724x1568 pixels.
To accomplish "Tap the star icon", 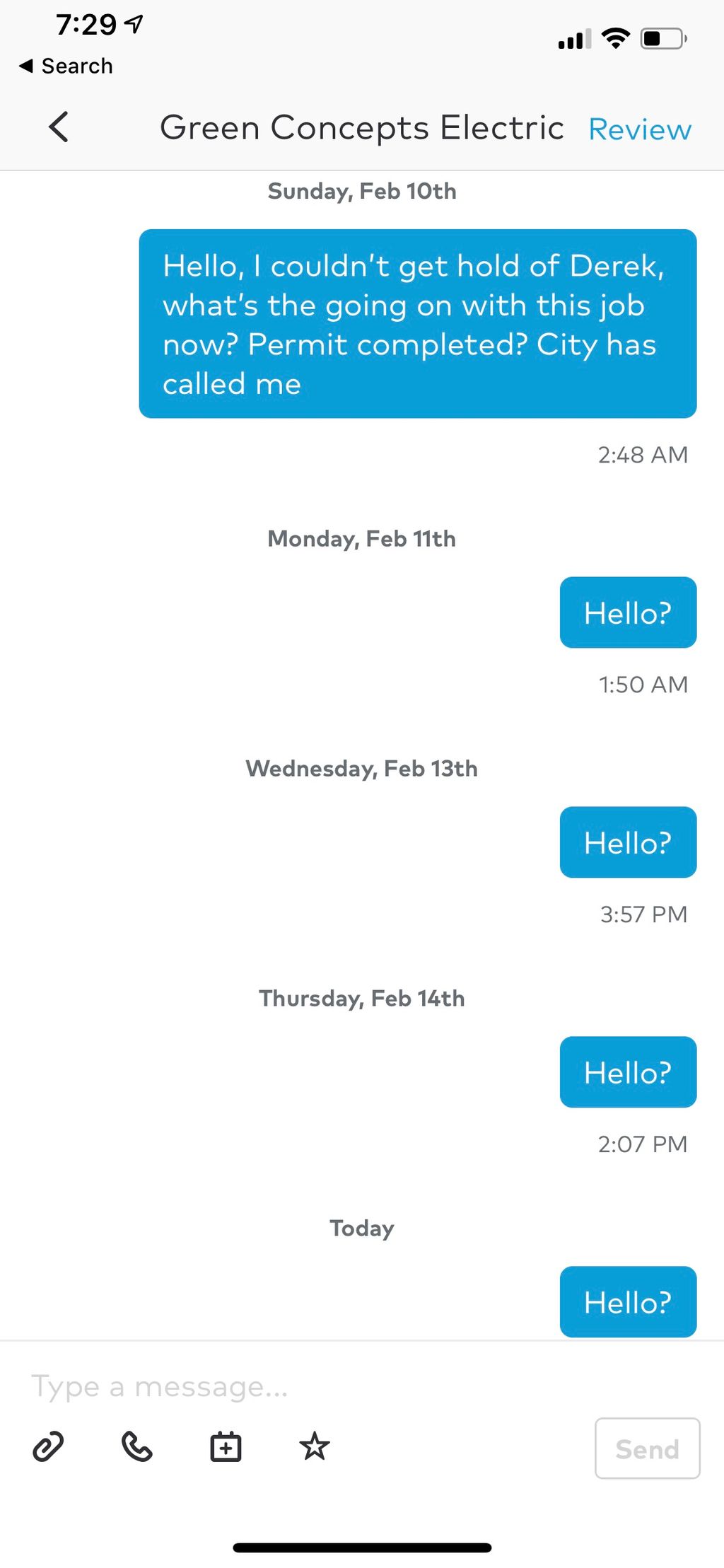I will [x=315, y=1447].
